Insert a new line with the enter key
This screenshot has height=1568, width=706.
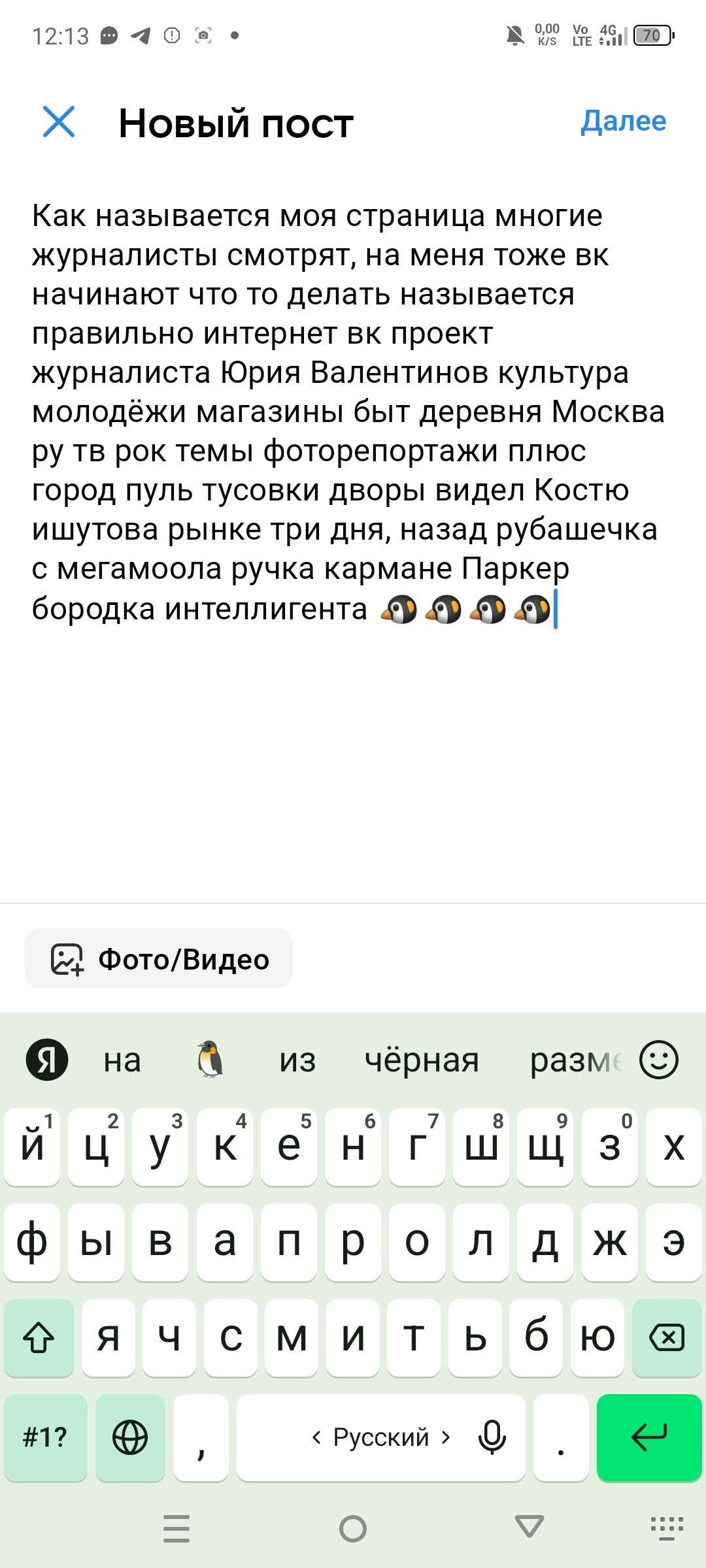[648, 1437]
